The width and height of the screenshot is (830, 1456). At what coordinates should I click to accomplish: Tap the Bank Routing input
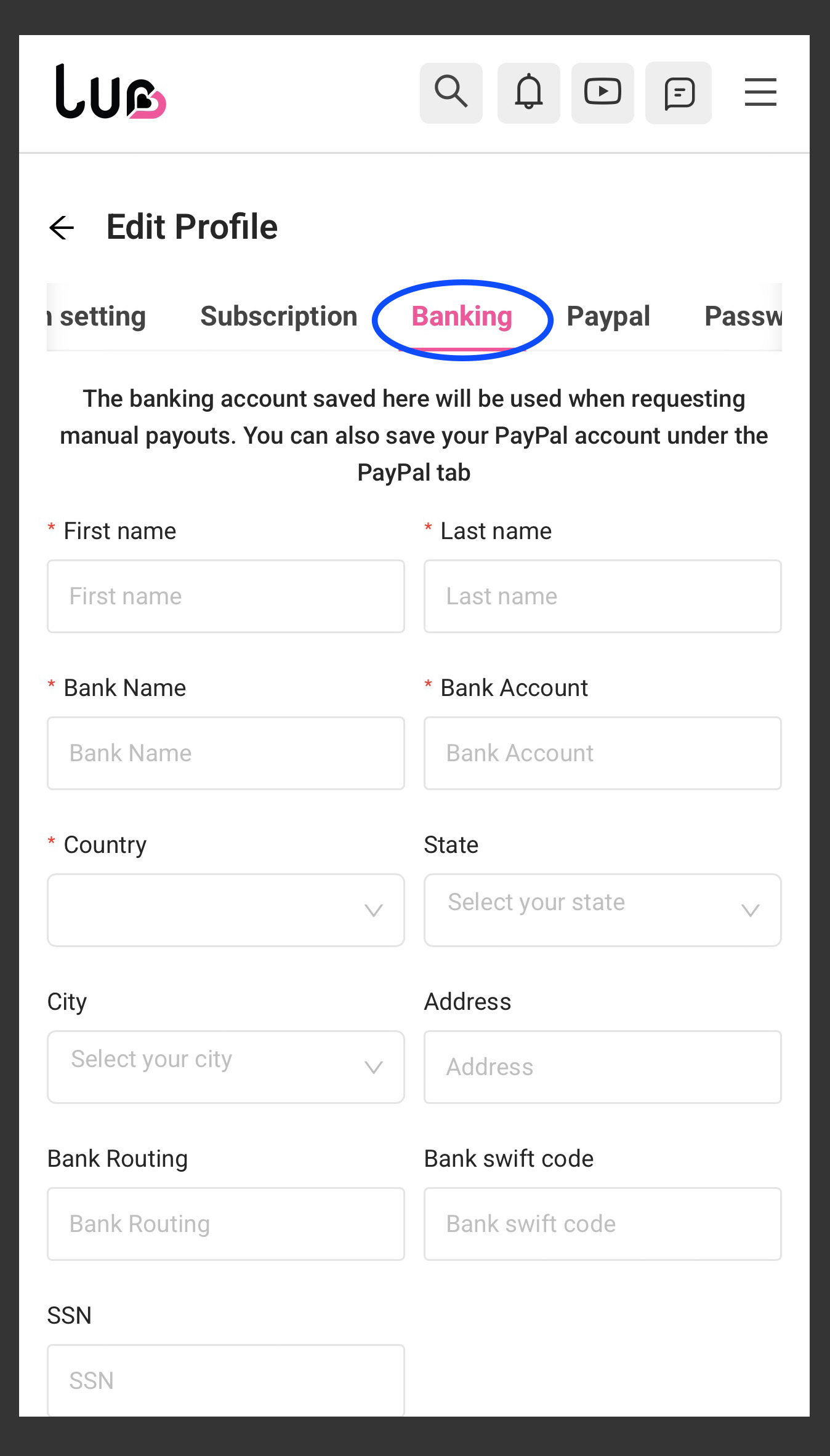pos(226,1224)
